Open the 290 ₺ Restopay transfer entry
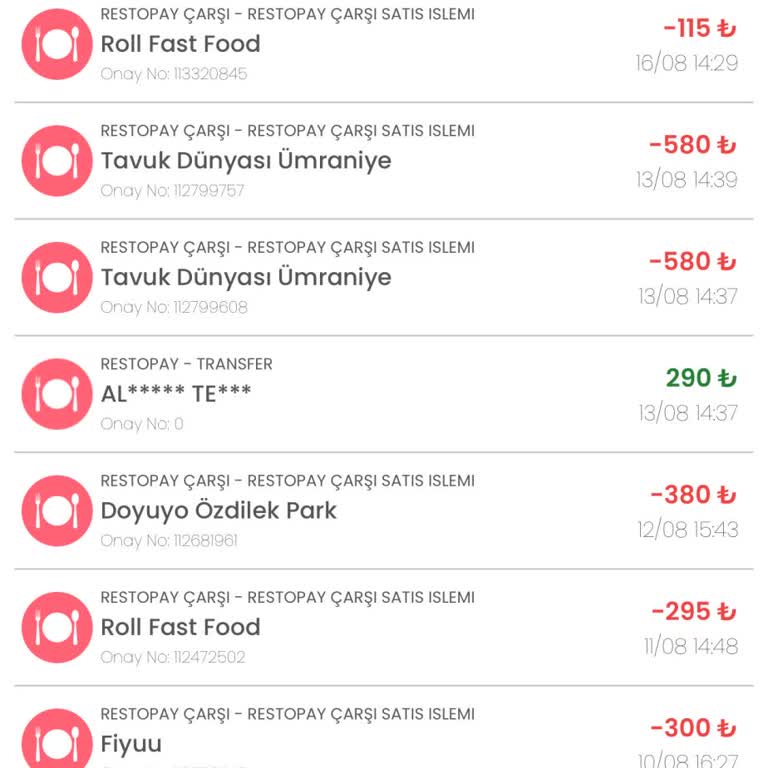This screenshot has height=768, width=768. [x=383, y=394]
